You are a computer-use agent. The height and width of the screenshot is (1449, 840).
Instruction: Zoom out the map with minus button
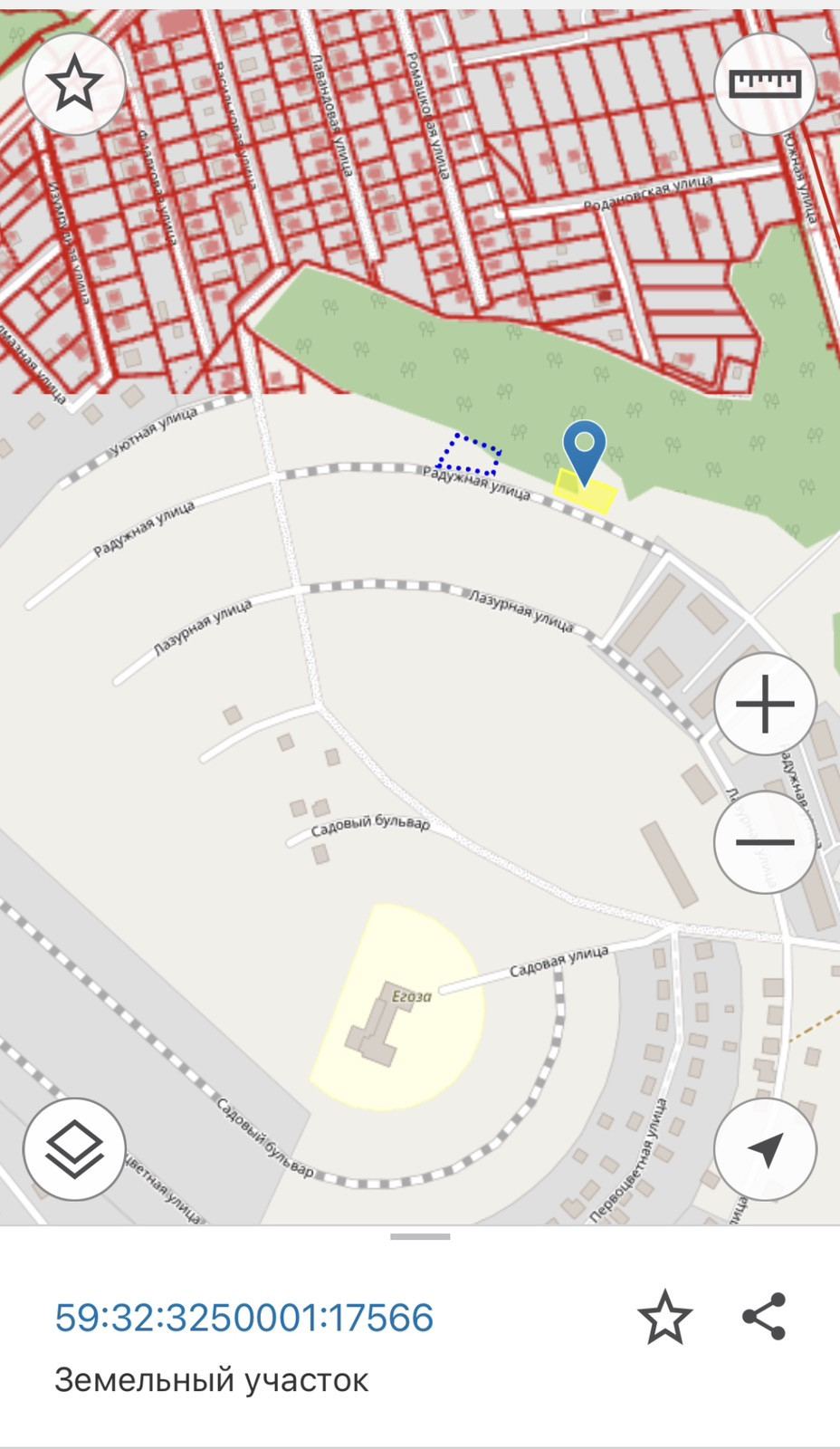point(765,842)
